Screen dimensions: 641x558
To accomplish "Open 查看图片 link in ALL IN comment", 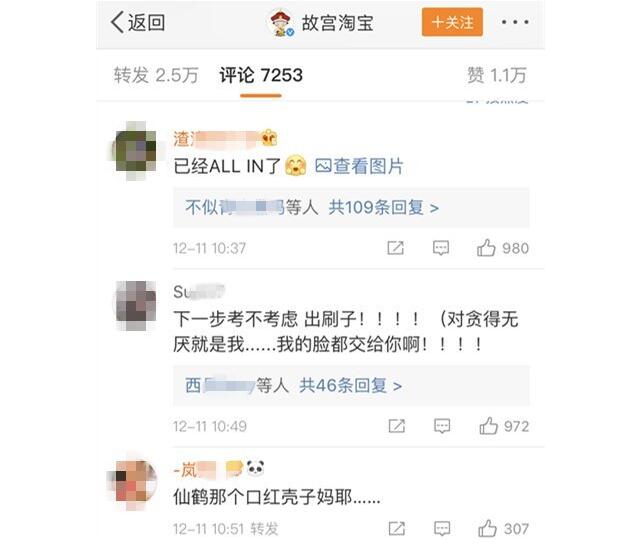I will point(360,166).
